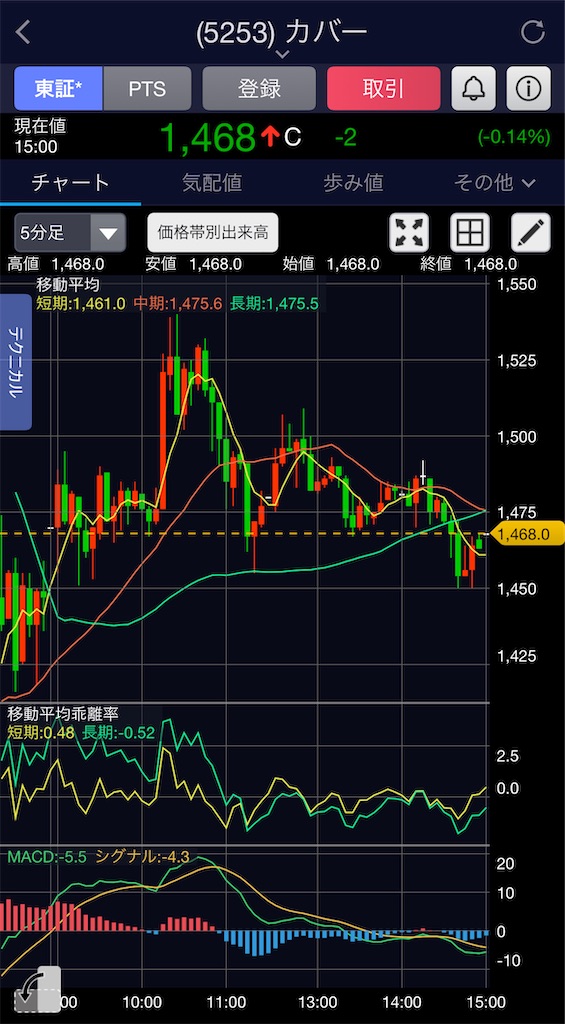565x1024 pixels.
Task: Open the chart drawing pencil tool
Action: tap(530, 232)
